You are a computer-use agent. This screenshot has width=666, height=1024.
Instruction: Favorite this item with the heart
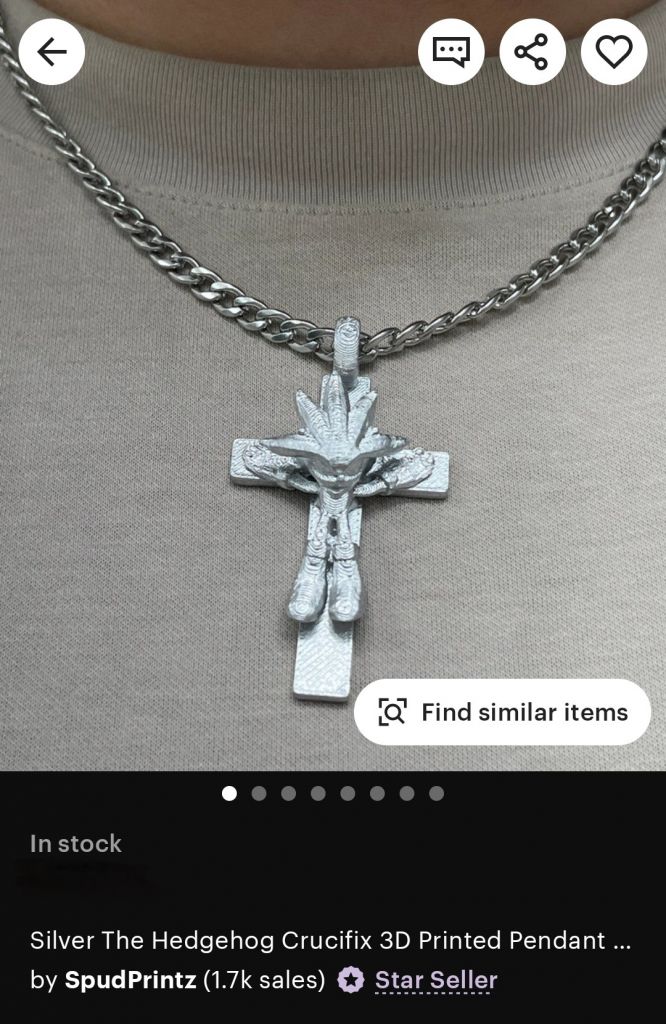tap(614, 51)
